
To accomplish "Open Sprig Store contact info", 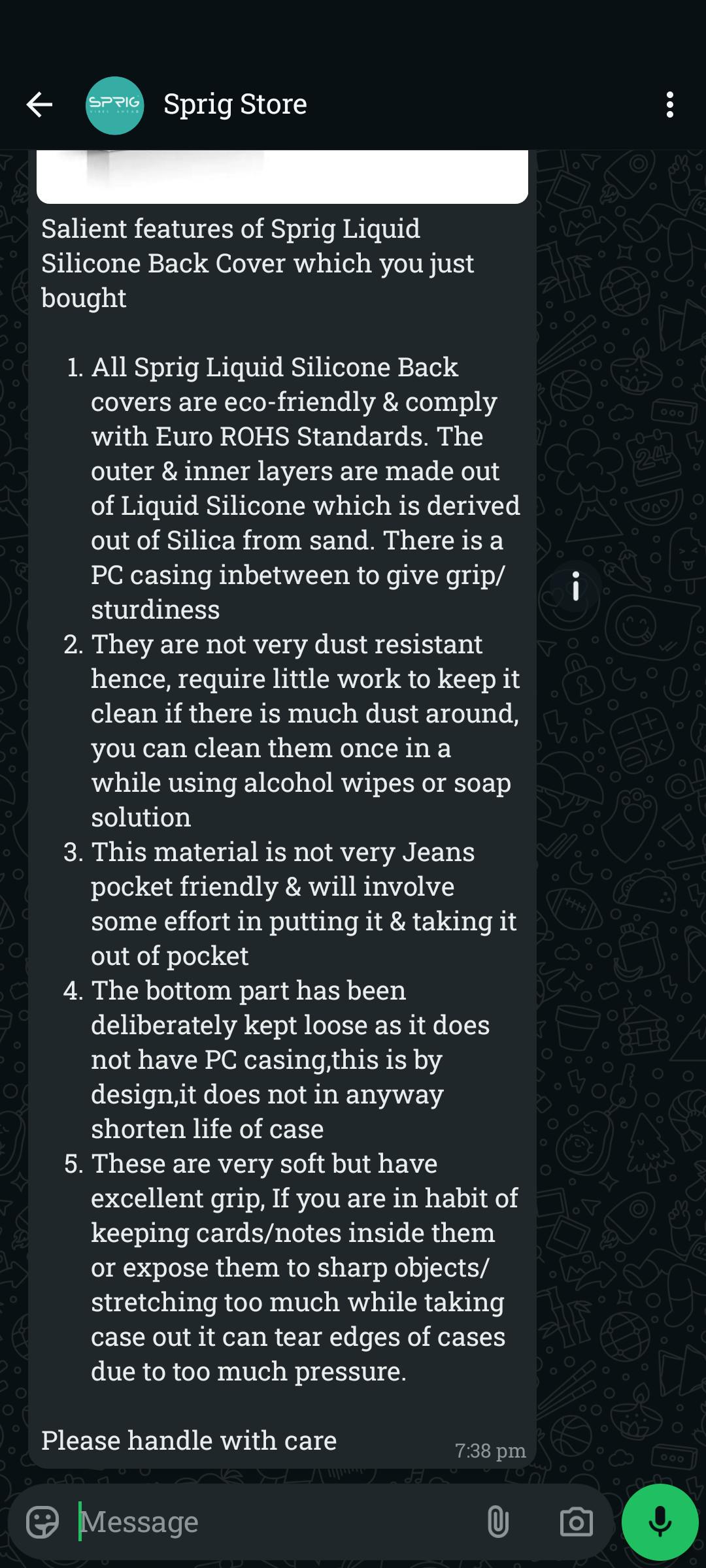I will (x=235, y=105).
